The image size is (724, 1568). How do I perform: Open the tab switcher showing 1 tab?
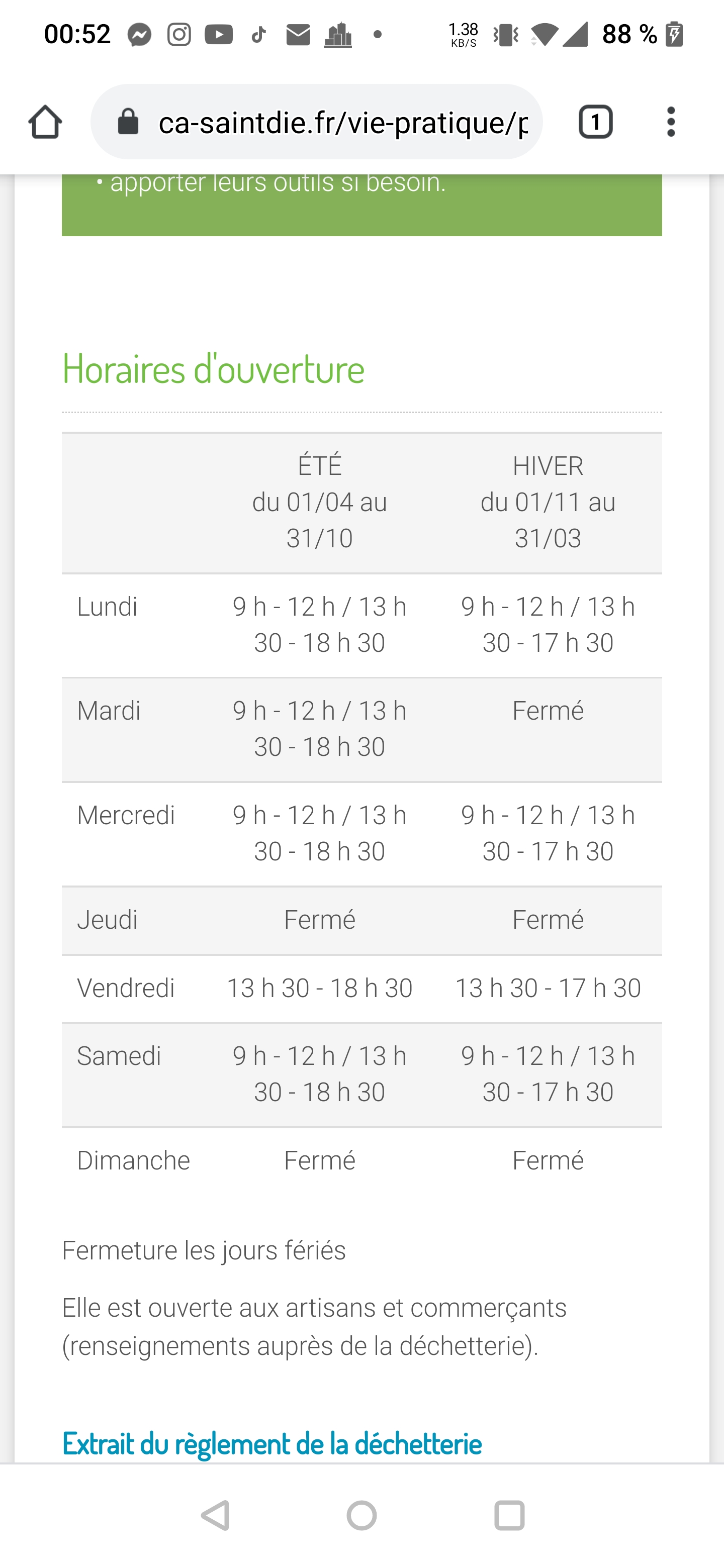click(595, 122)
